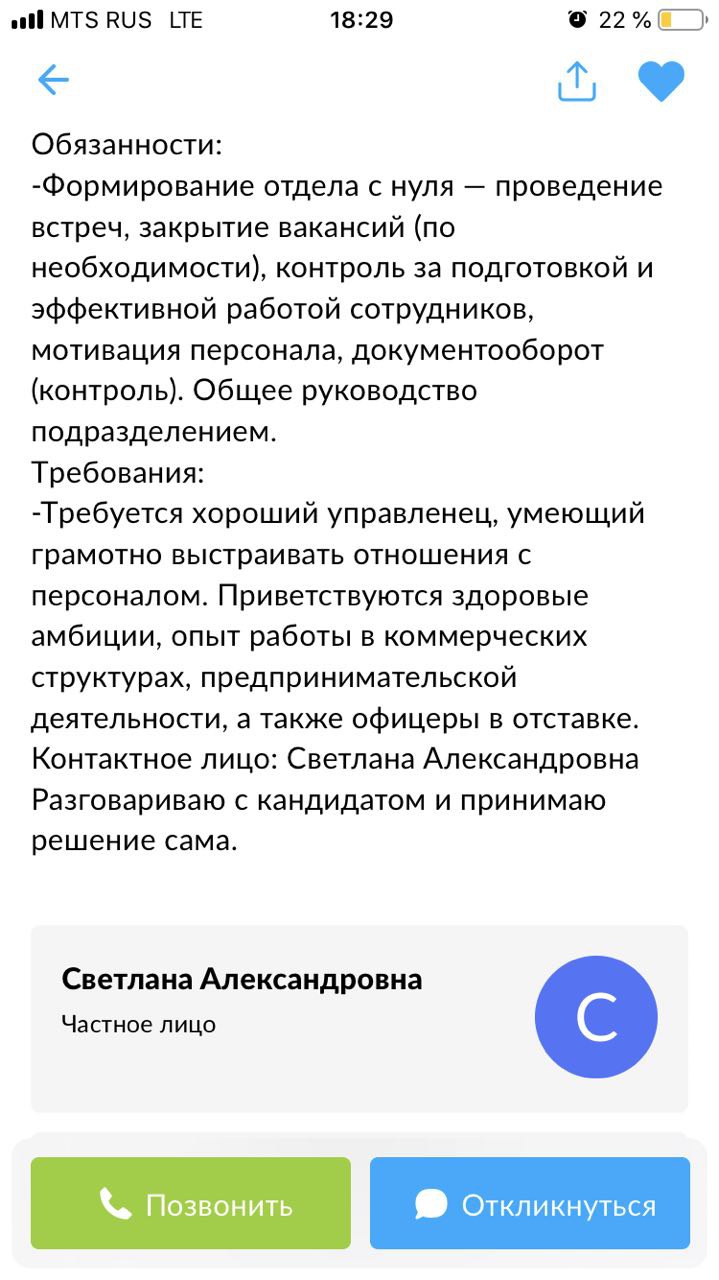The width and height of the screenshot is (719, 1280).
Task: Tap the green Позвонить call button
Action: (191, 1204)
